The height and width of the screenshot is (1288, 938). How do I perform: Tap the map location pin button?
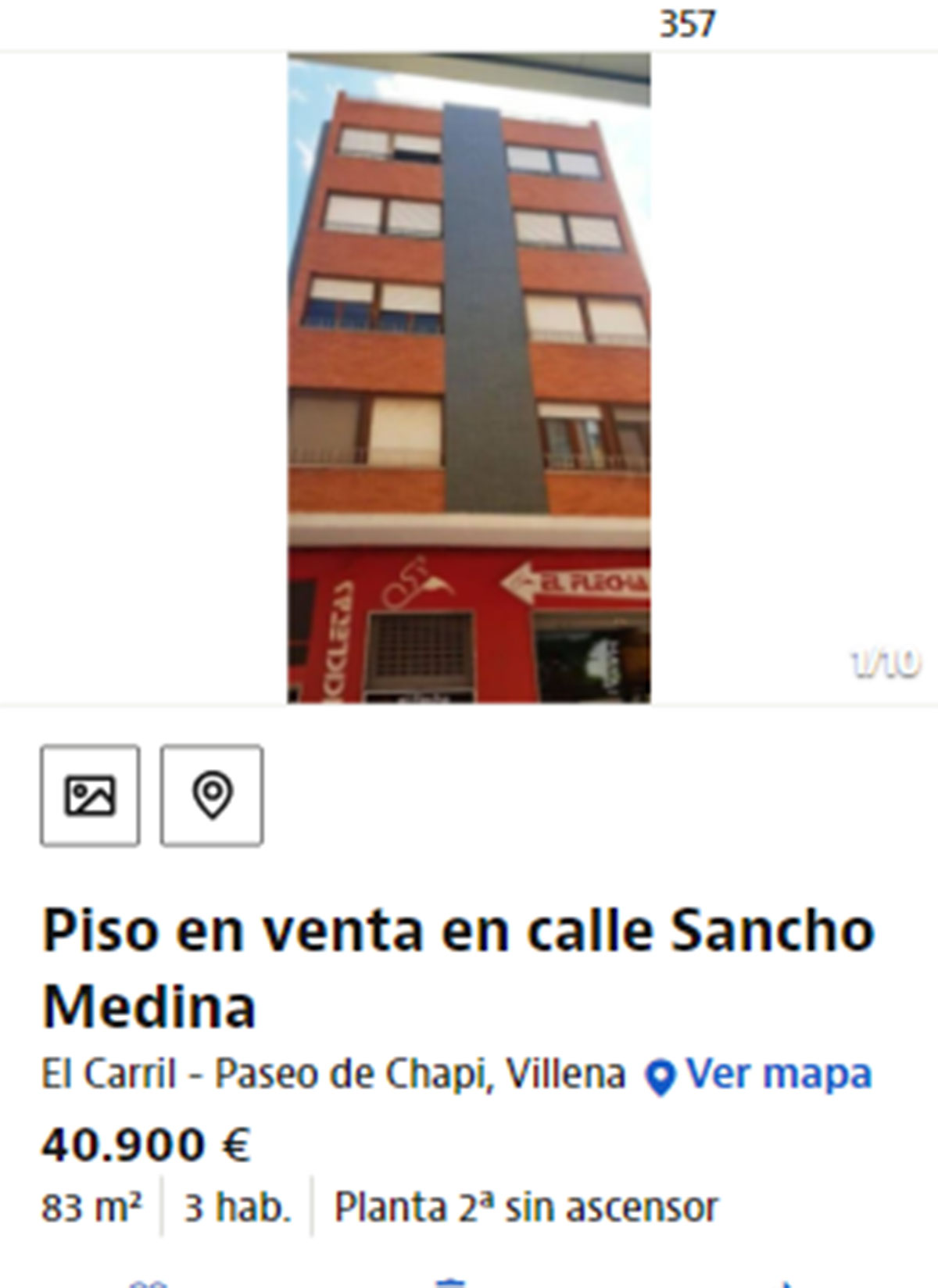point(212,796)
